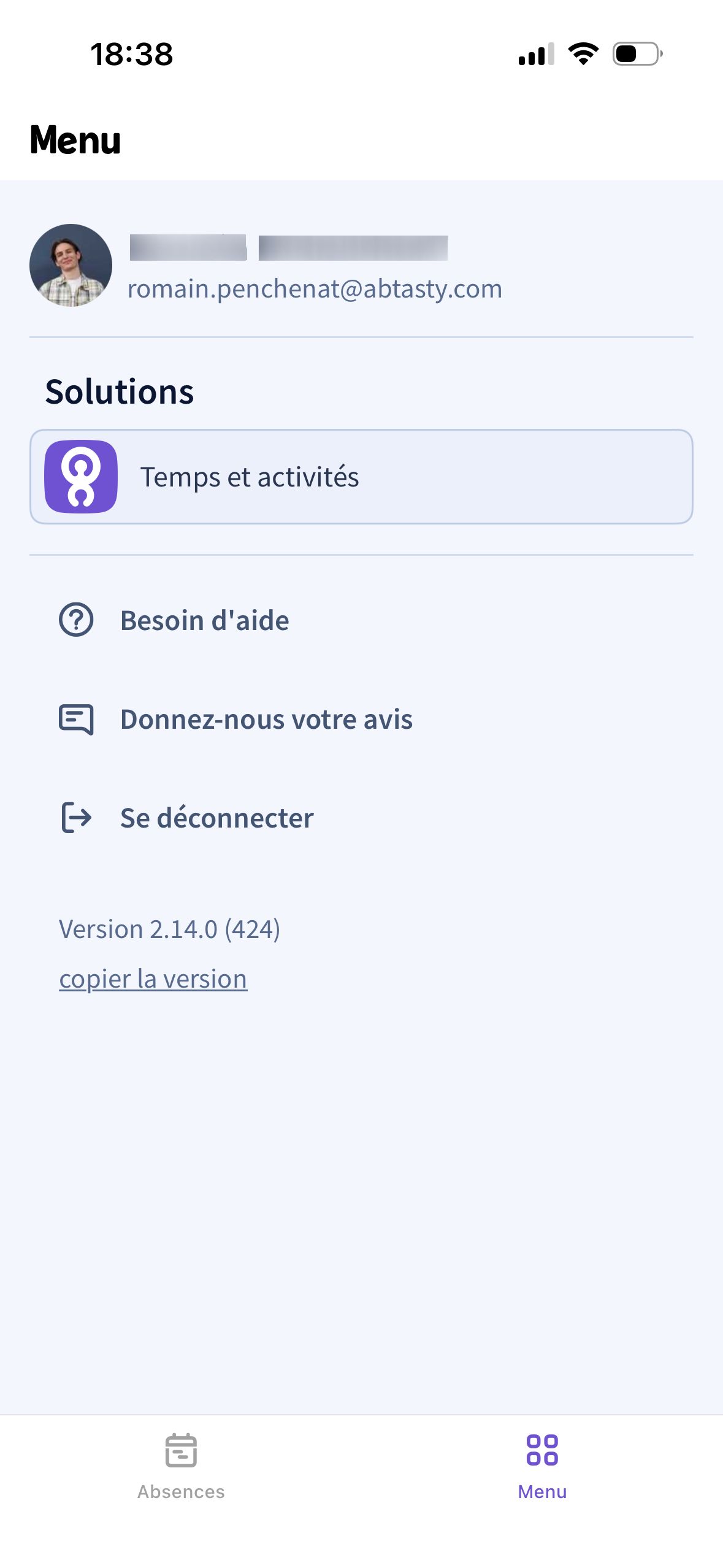The width and height of the screenshot is (723, 1568).
Task: Tap the copier la version link
Action: coord(153,978)
